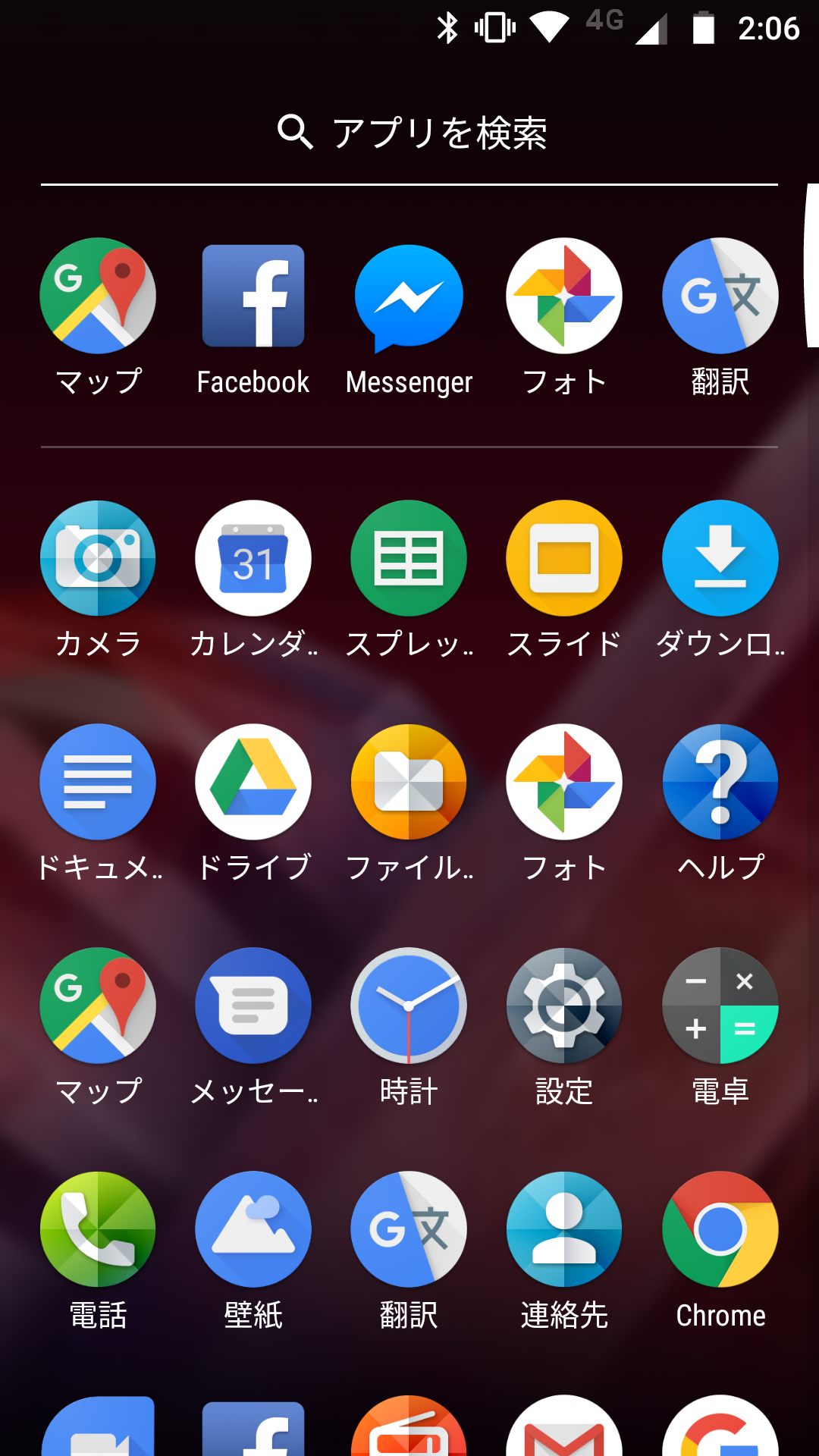Open Google ドライブ (Drive)
The height and width of the screenshot is (1456, 819).
253,781
